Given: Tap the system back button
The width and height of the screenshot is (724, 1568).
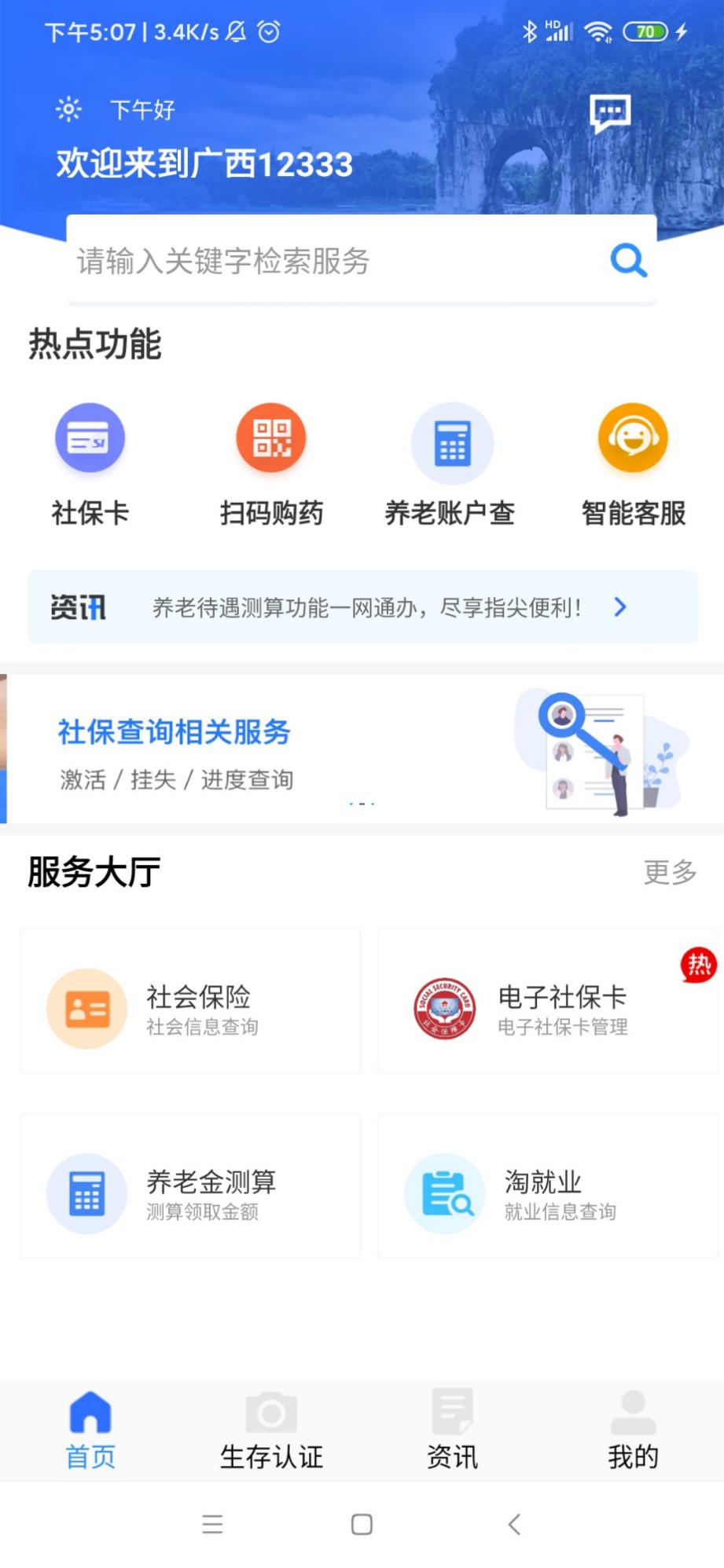Looking at the screenshot, I should (514, 1525).
